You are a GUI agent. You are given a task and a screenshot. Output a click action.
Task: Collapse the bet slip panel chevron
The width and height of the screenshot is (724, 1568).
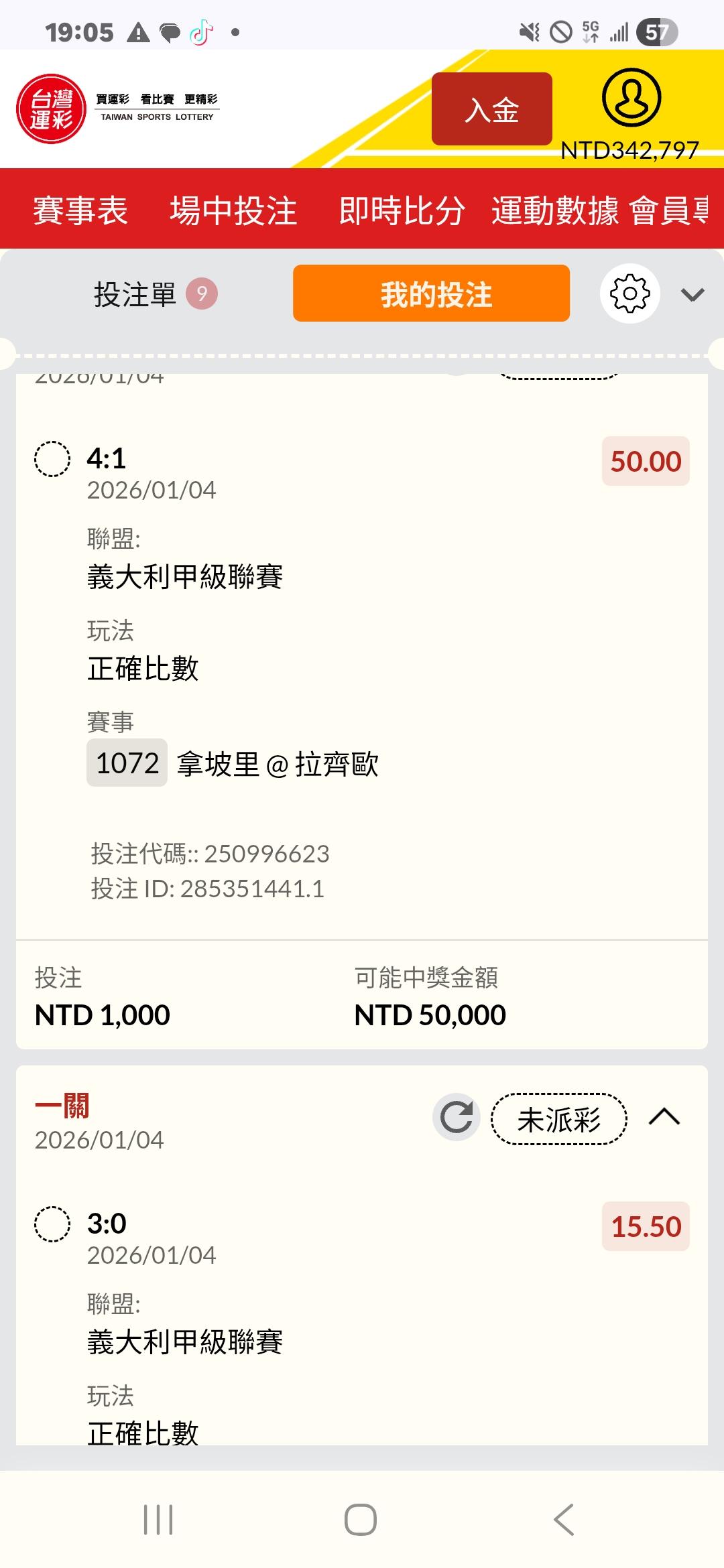pyautogui.click(x=692, y=295)
